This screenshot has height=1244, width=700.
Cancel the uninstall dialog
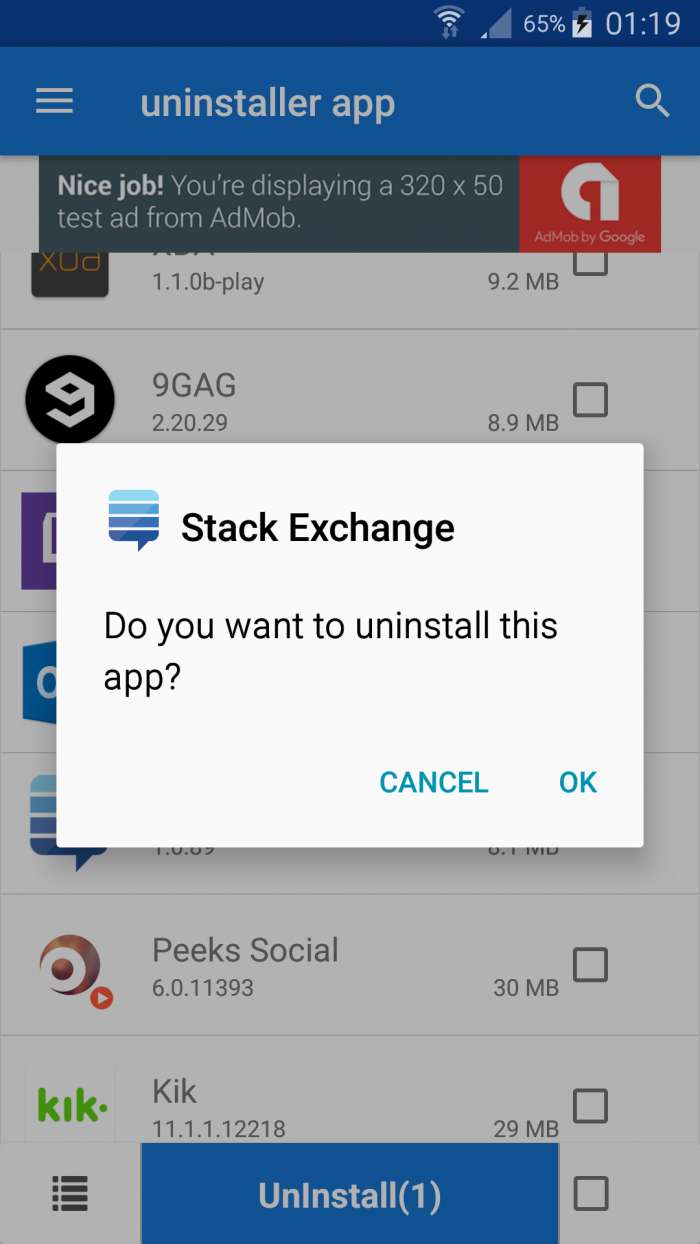pyautogui.click(x=433, y=782)
